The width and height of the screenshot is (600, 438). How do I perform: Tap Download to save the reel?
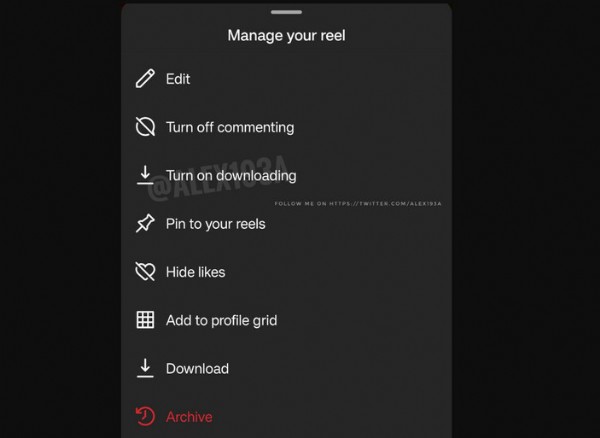[x=197, y=368]
